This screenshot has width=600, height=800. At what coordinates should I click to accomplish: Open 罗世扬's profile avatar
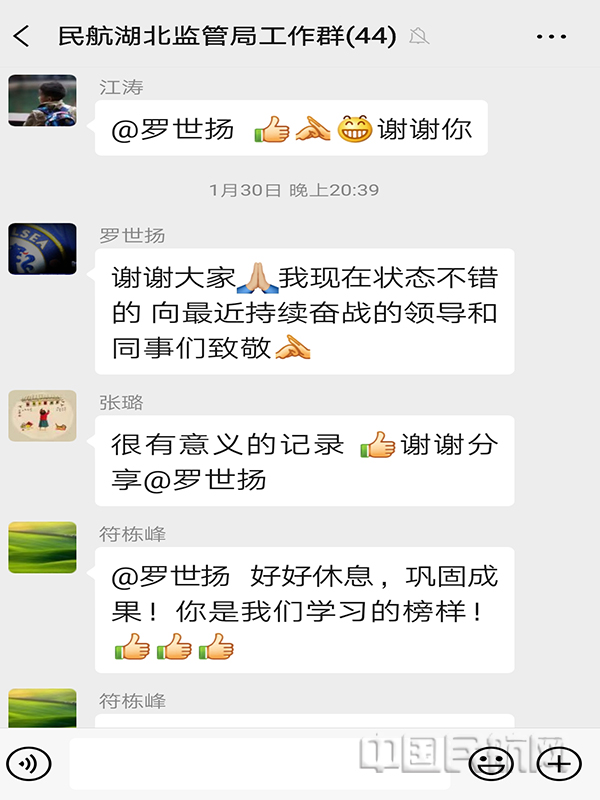42,248
